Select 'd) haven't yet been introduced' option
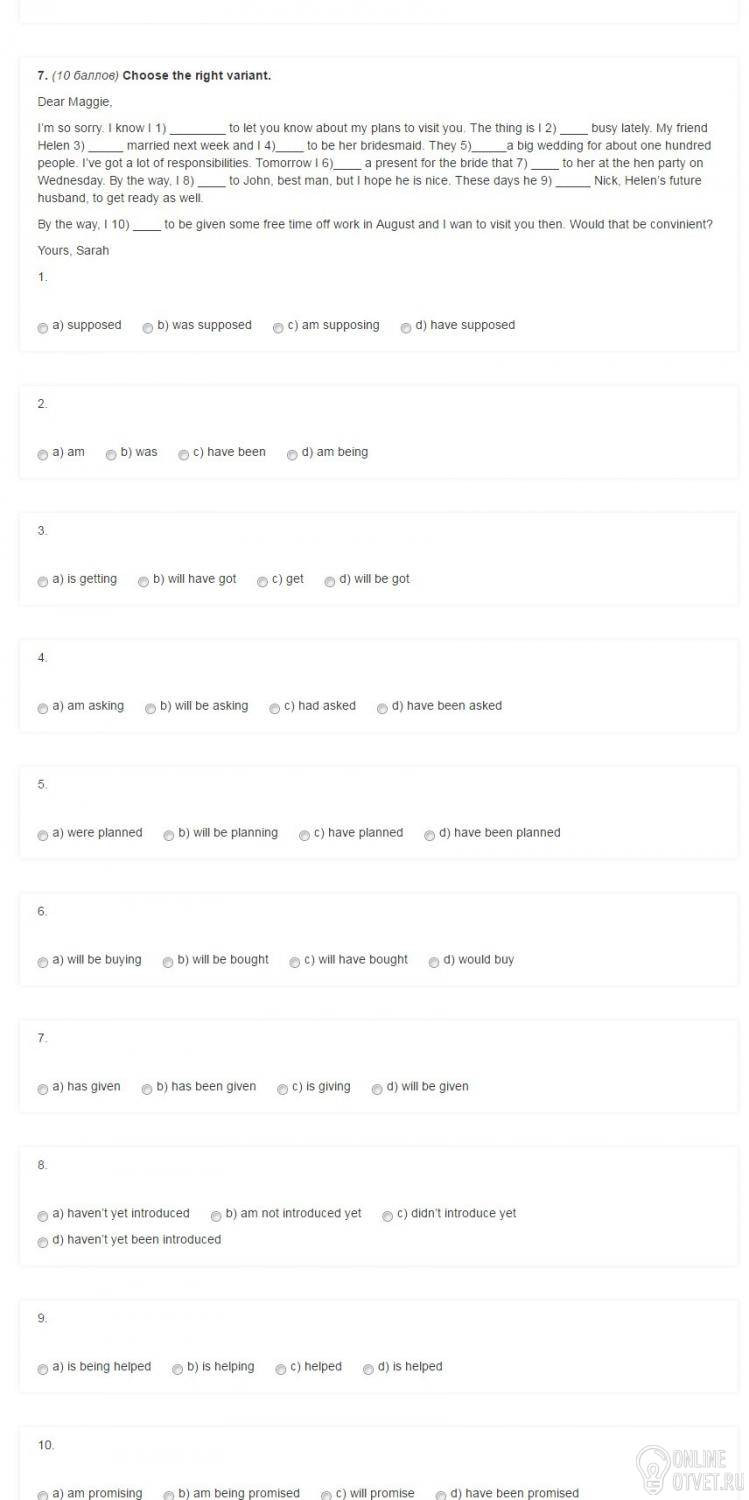Image resolution: width=749 pixels, height=1500 pixels. [x=43, y=1243]
